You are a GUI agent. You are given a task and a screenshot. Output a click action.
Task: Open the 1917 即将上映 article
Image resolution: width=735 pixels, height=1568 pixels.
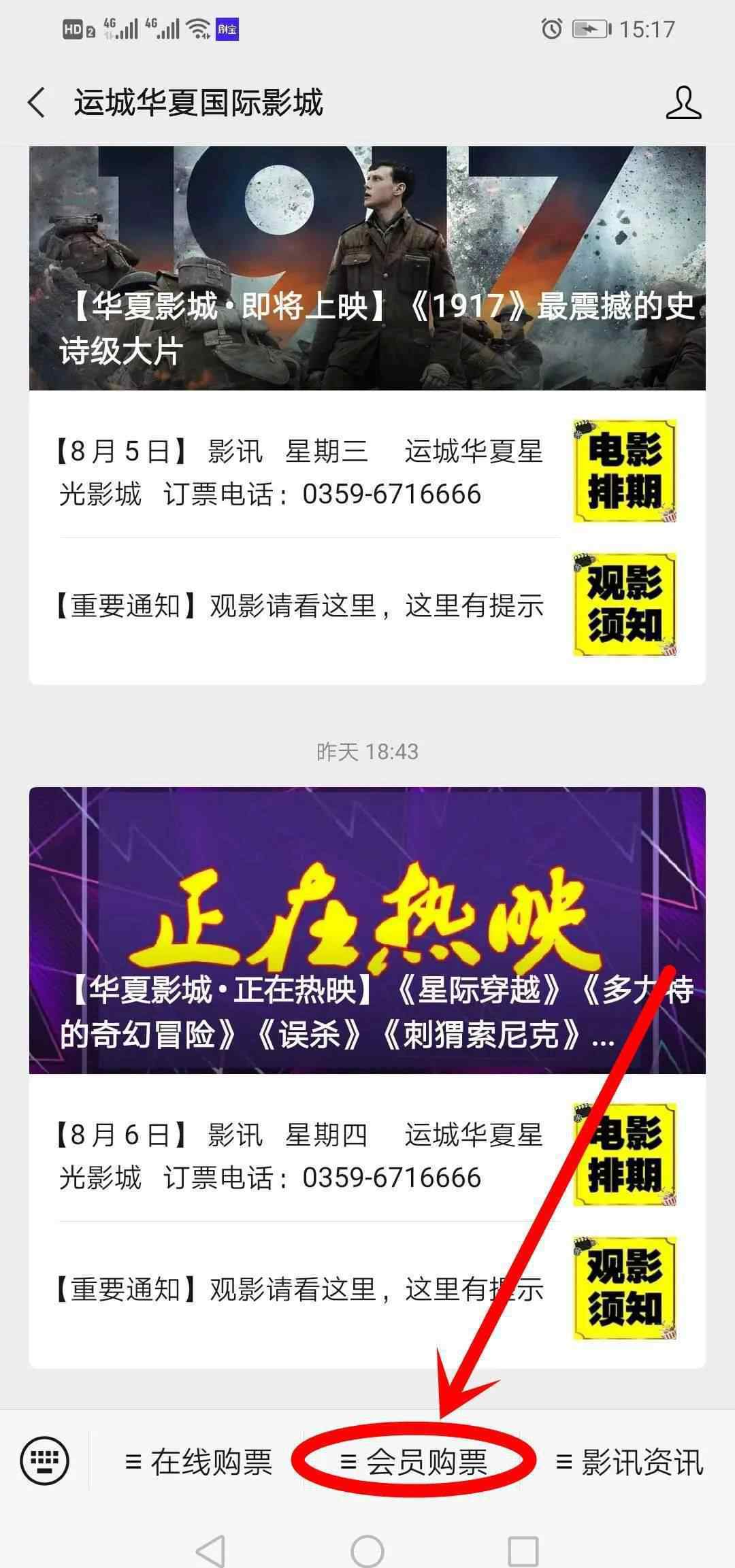pos(367,268)
